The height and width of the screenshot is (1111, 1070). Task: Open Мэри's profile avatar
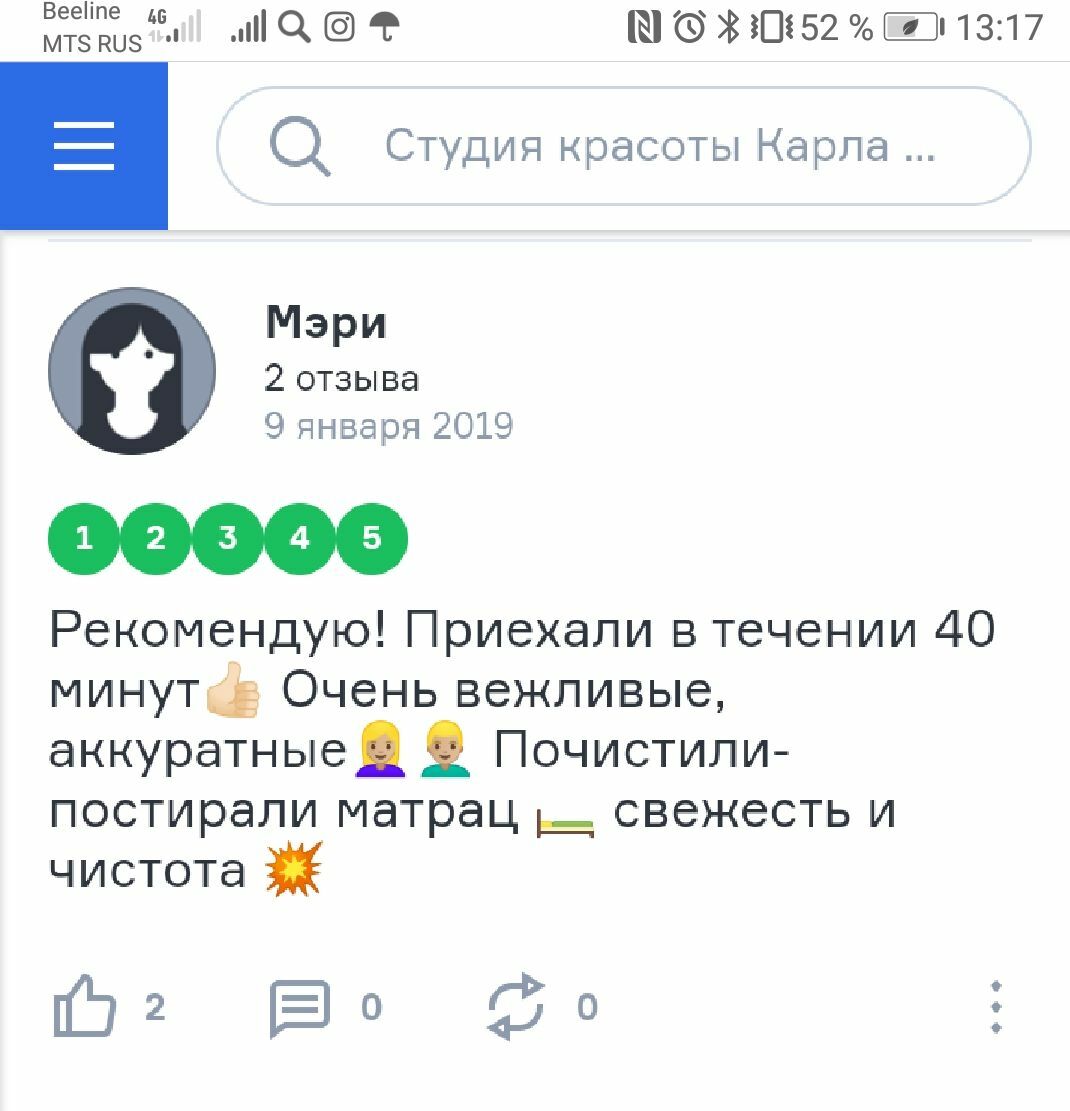132,371
